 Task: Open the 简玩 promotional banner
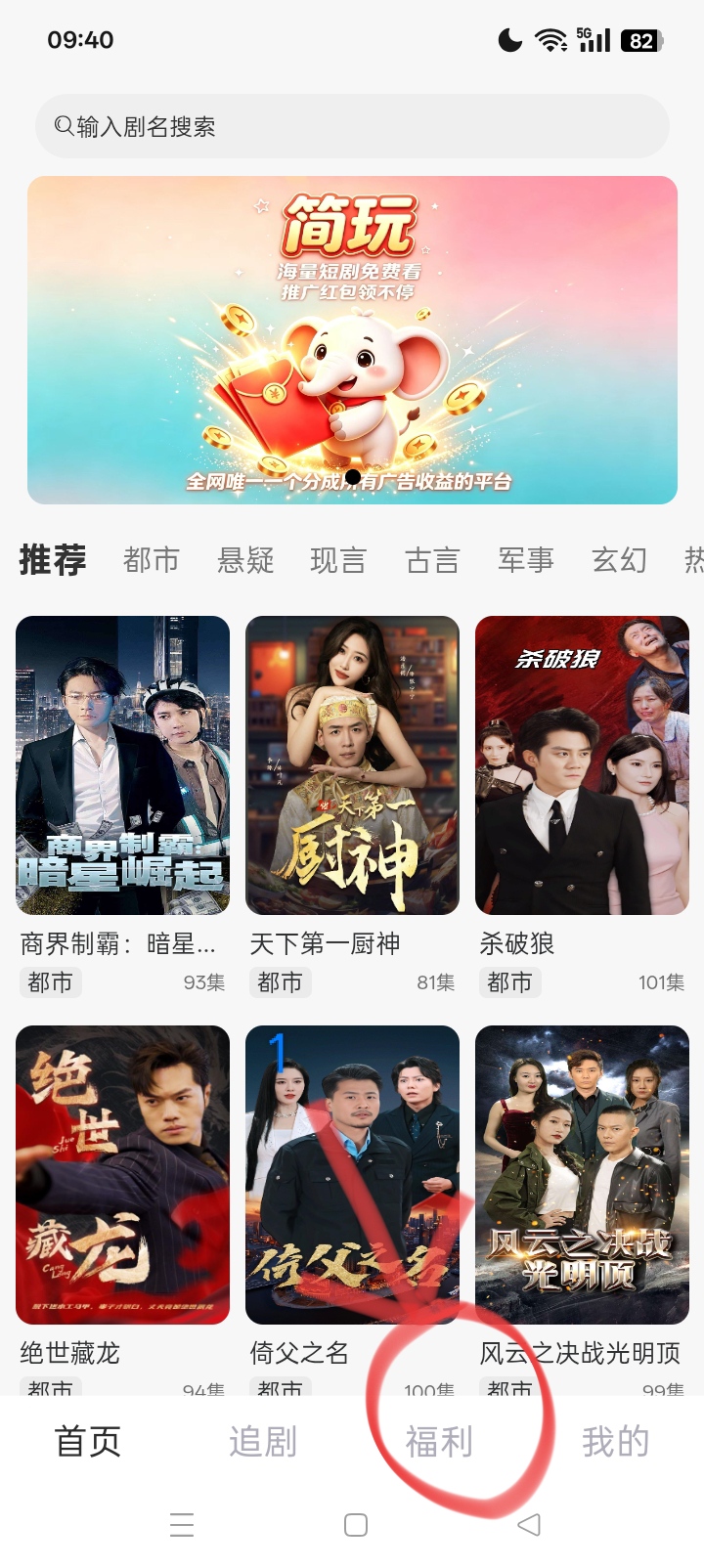pos(352,340)
